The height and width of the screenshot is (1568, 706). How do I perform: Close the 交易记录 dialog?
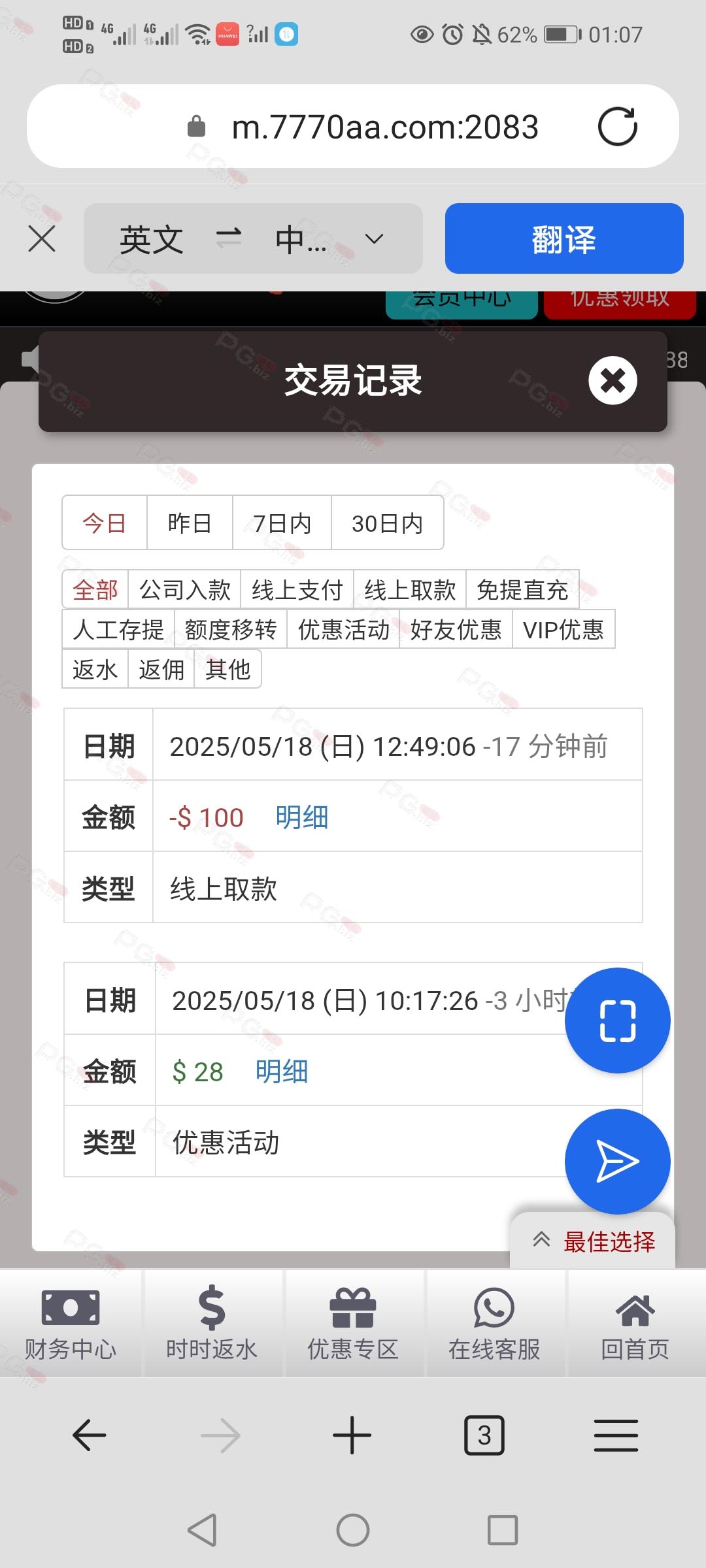[613, 380]
